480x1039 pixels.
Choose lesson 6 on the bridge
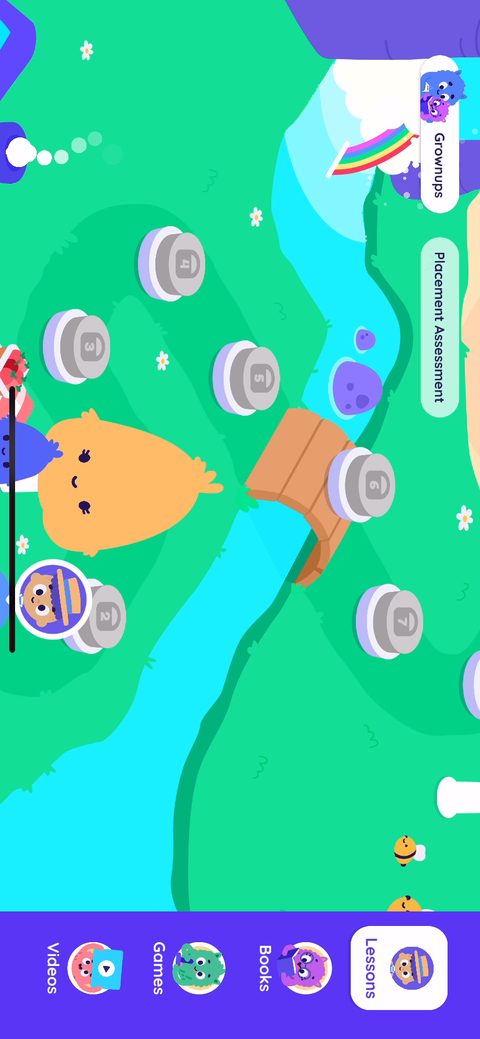click(x=361, y=484)
